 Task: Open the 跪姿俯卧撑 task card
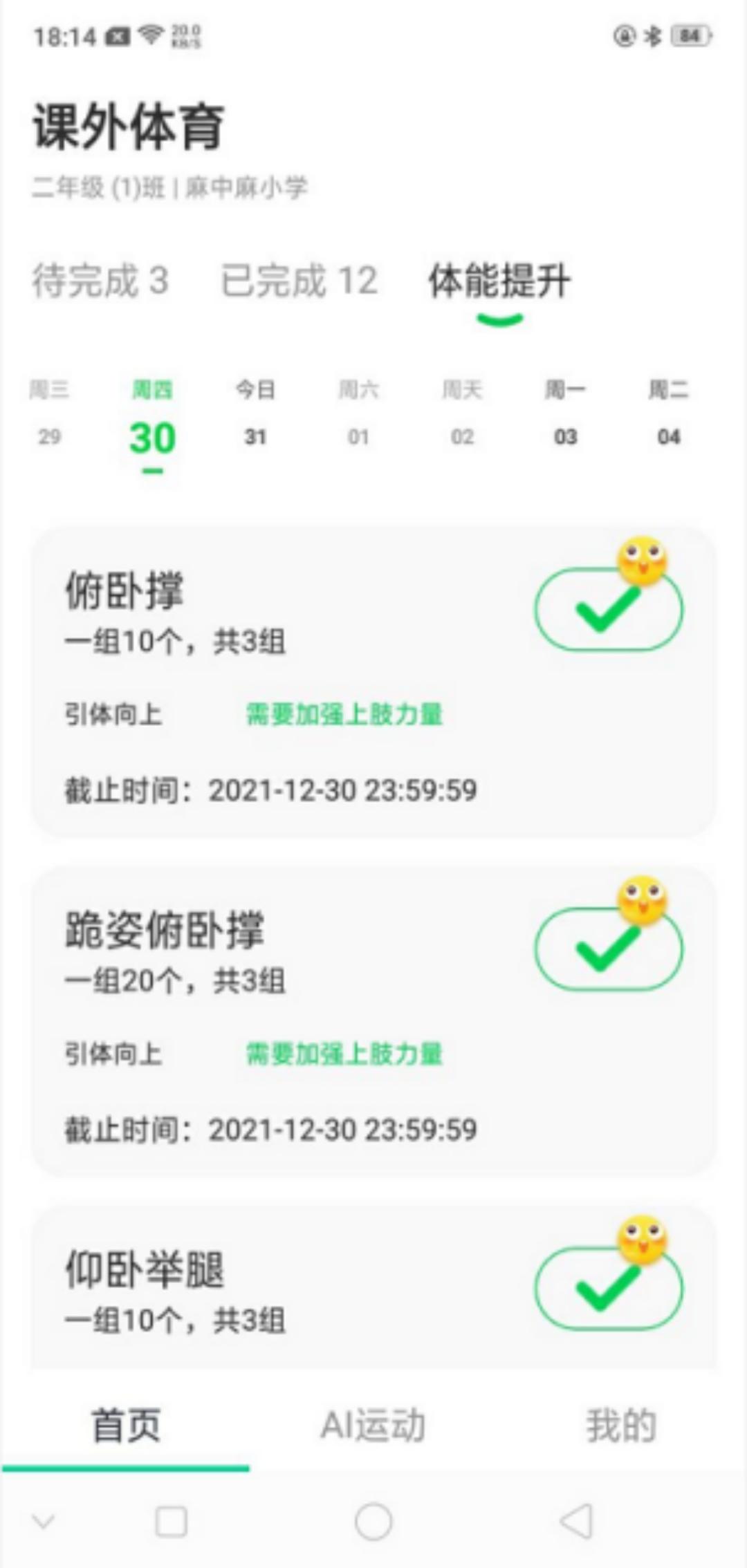[x=277, y=1020]
